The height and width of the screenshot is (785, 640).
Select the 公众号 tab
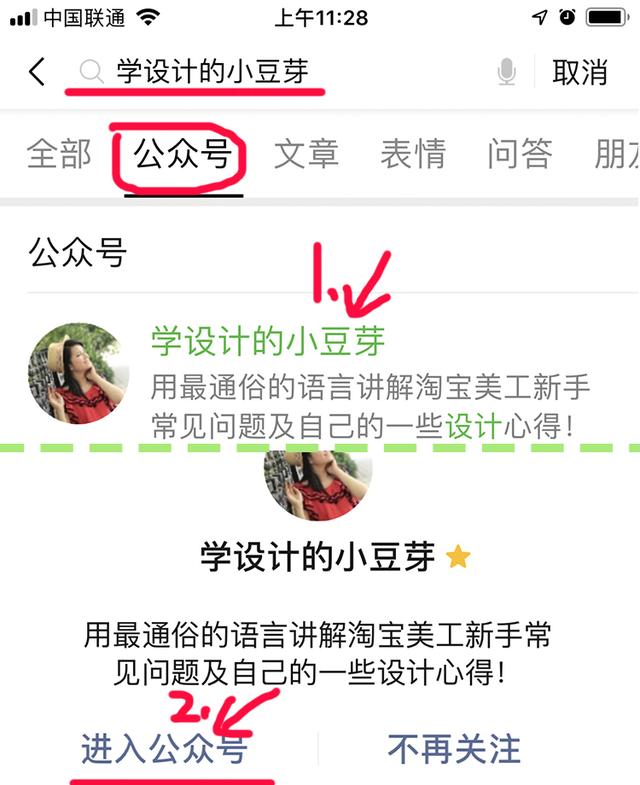183,154
